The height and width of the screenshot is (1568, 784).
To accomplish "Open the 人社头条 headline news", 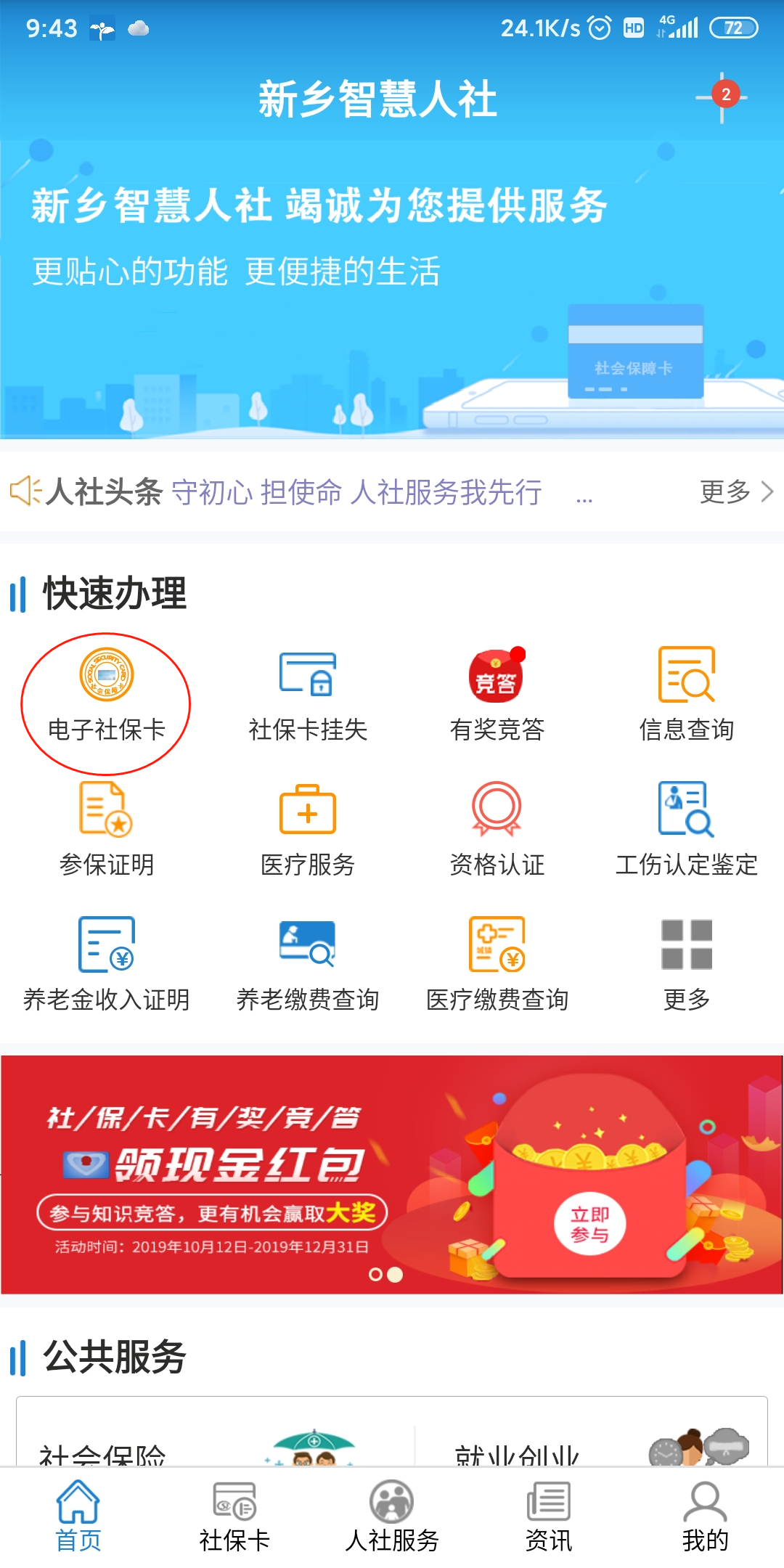I will tap(356, 492).
